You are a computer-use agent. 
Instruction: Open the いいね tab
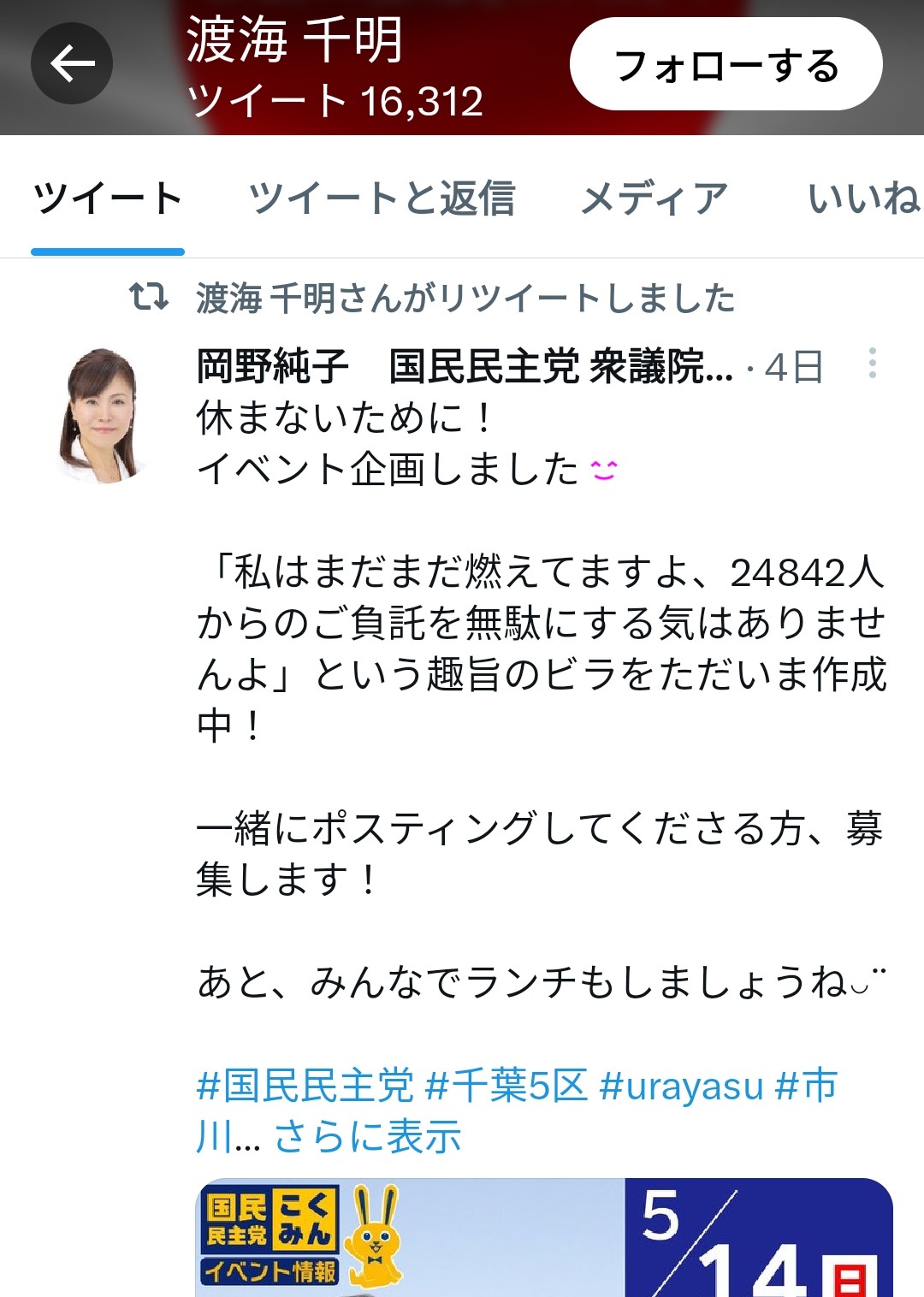862,198
